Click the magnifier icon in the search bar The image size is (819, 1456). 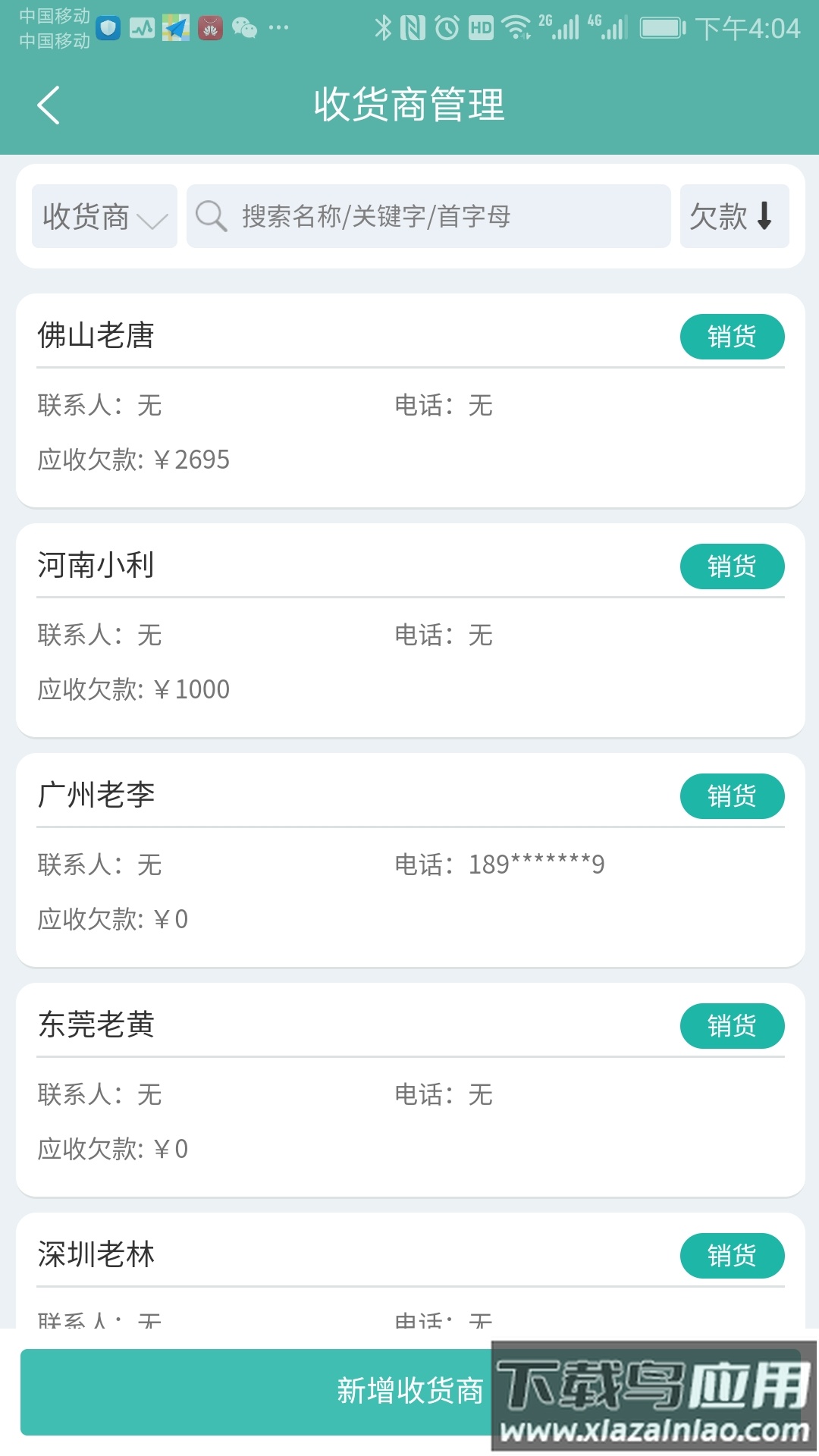(x=211, y=216)
